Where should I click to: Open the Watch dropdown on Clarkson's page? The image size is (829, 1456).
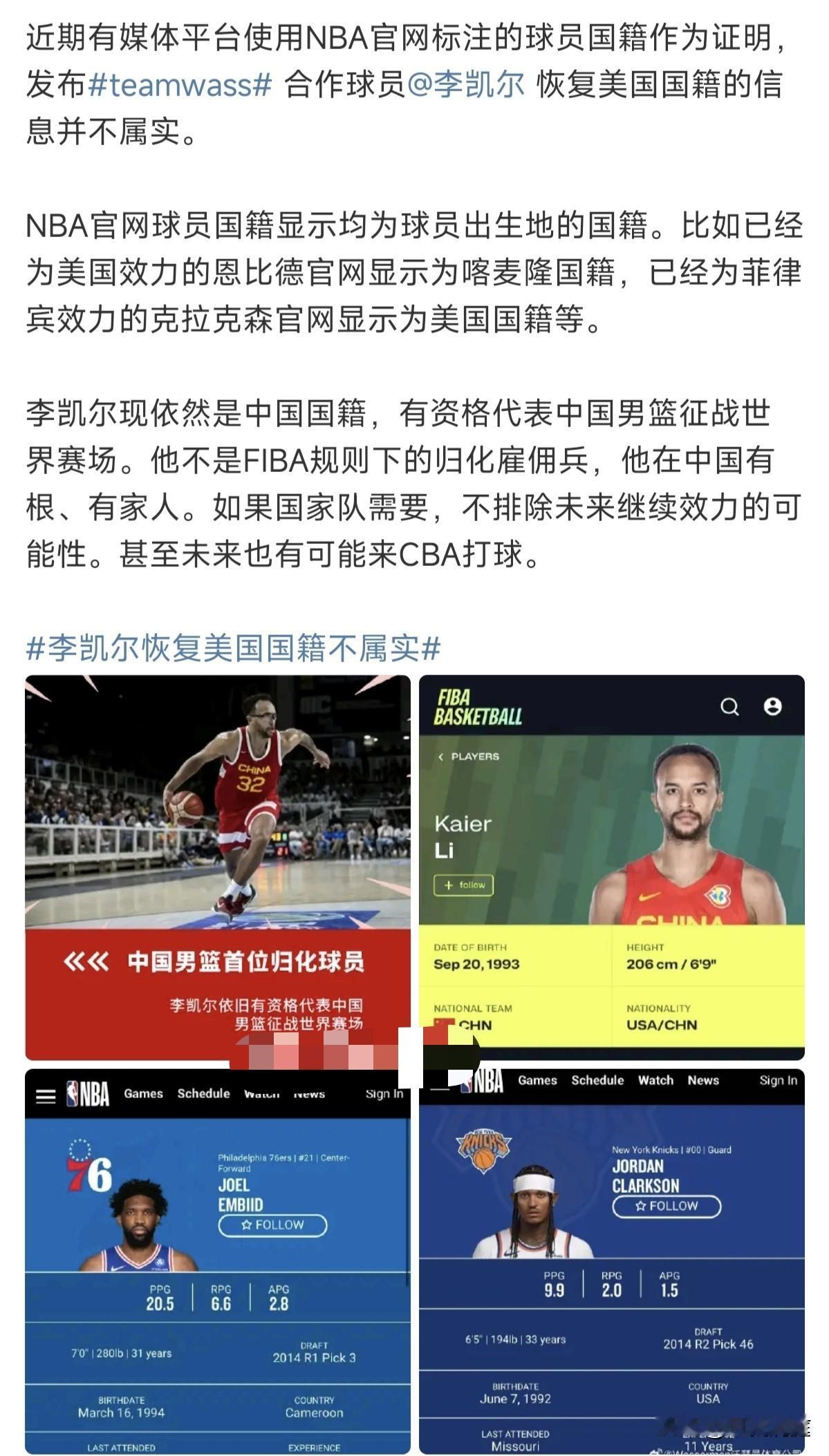pos(655,1080)
